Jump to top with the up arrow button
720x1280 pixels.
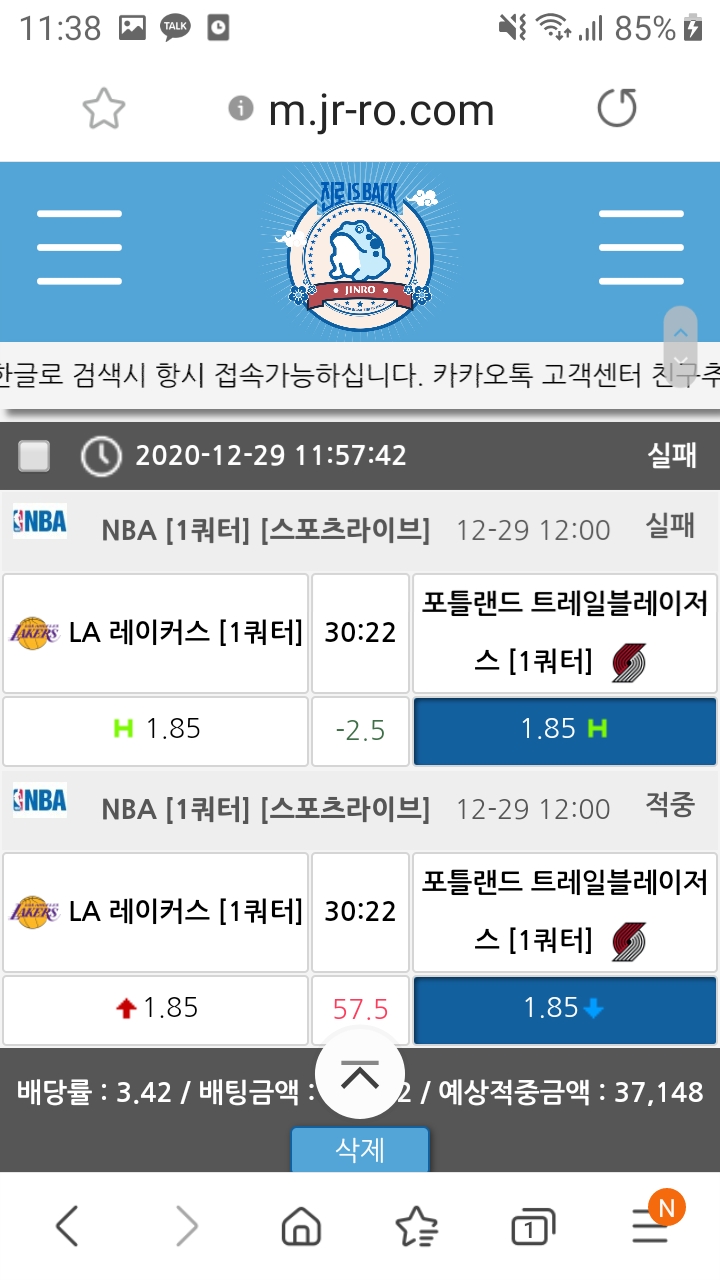coord(359,1075)
